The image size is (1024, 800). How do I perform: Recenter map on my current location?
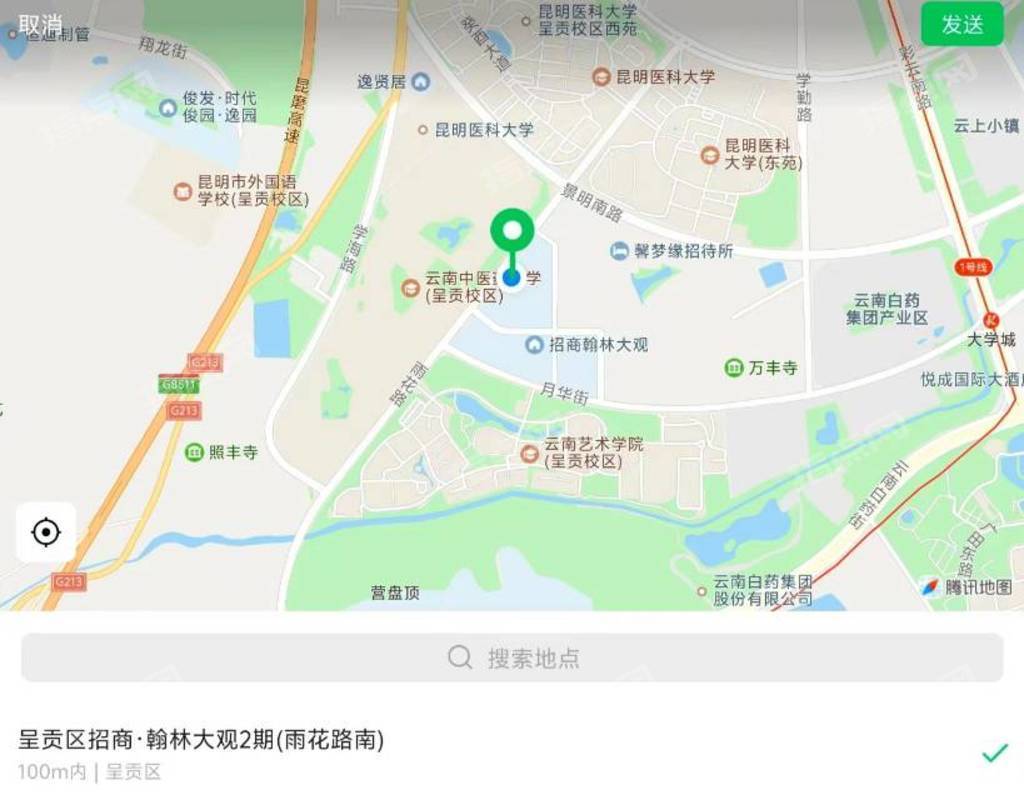point(46,532)
